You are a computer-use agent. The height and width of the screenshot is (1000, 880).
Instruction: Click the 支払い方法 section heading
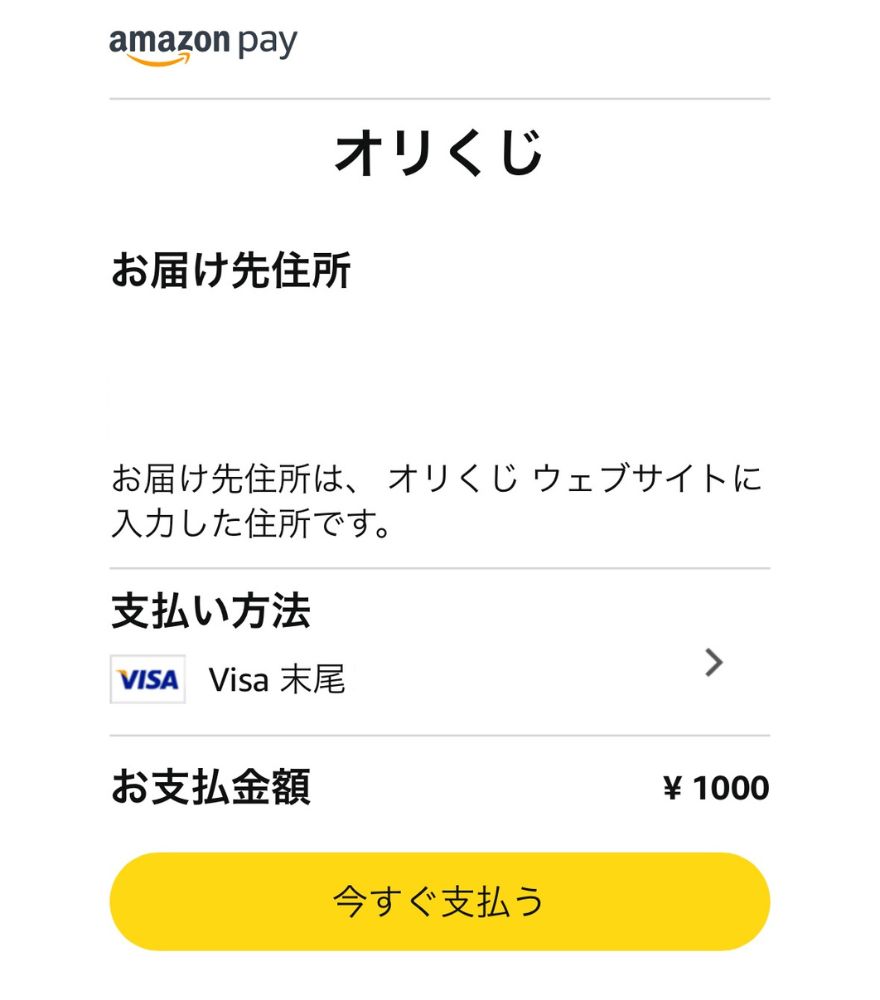coord(211,613)
